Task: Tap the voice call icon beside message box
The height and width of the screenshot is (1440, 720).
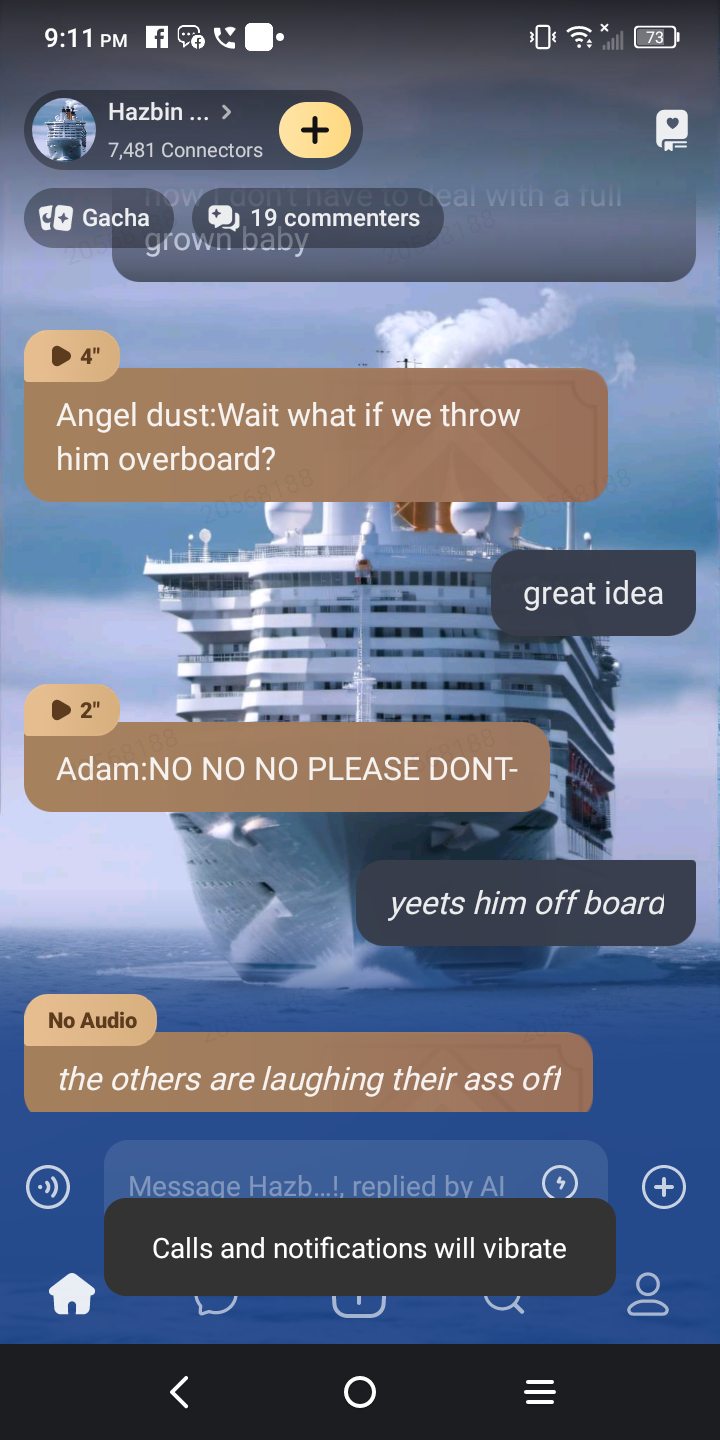Action: click(48, 1187)
